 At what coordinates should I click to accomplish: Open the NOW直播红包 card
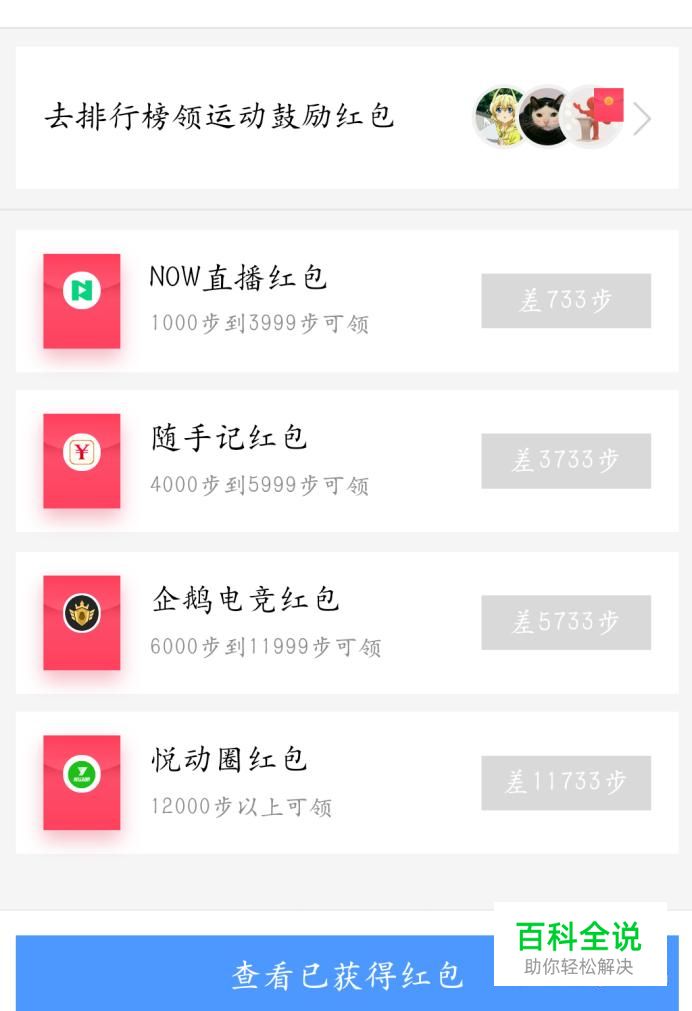260,300
